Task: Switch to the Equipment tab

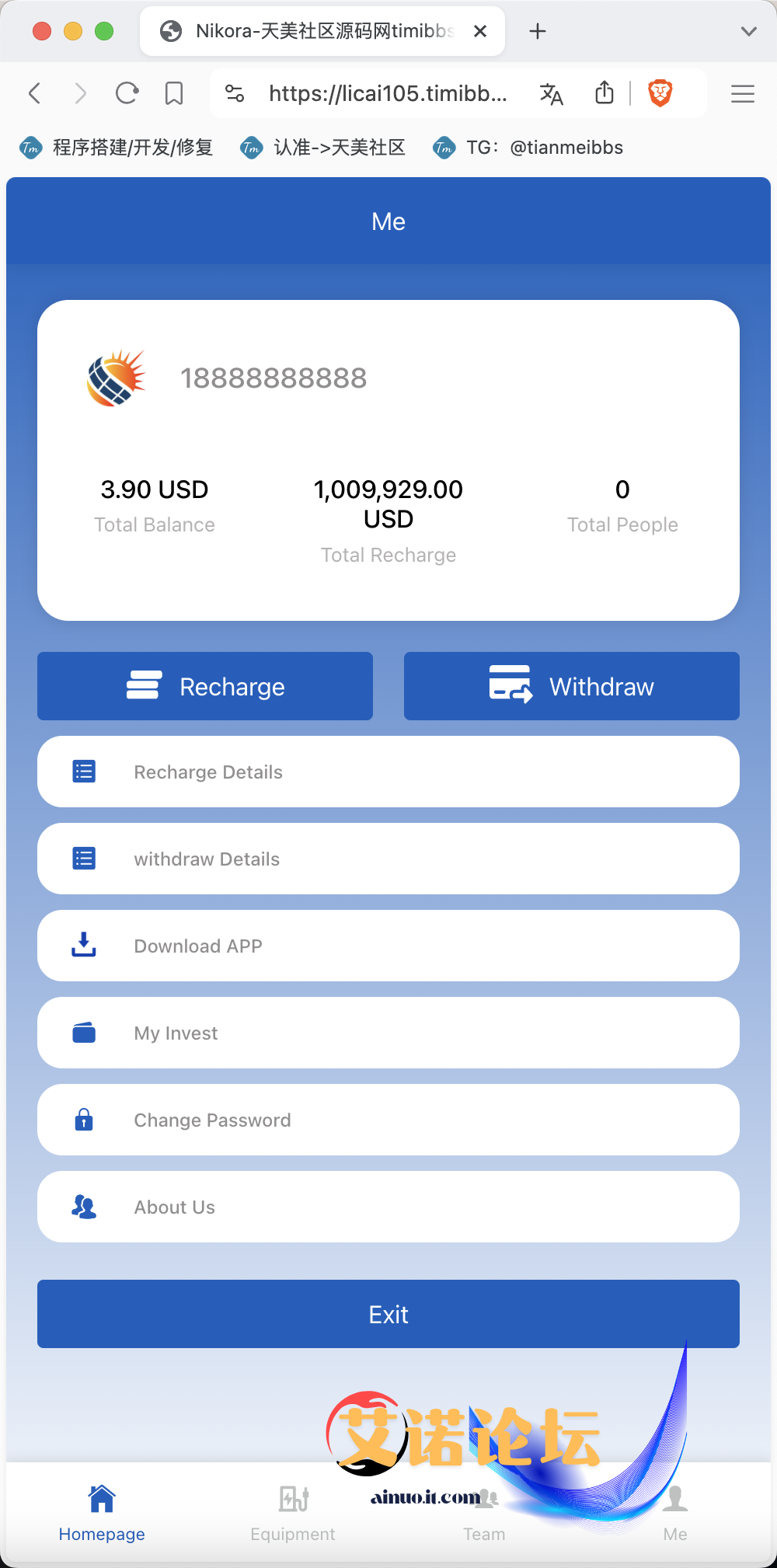Action: coord(293,1512)
